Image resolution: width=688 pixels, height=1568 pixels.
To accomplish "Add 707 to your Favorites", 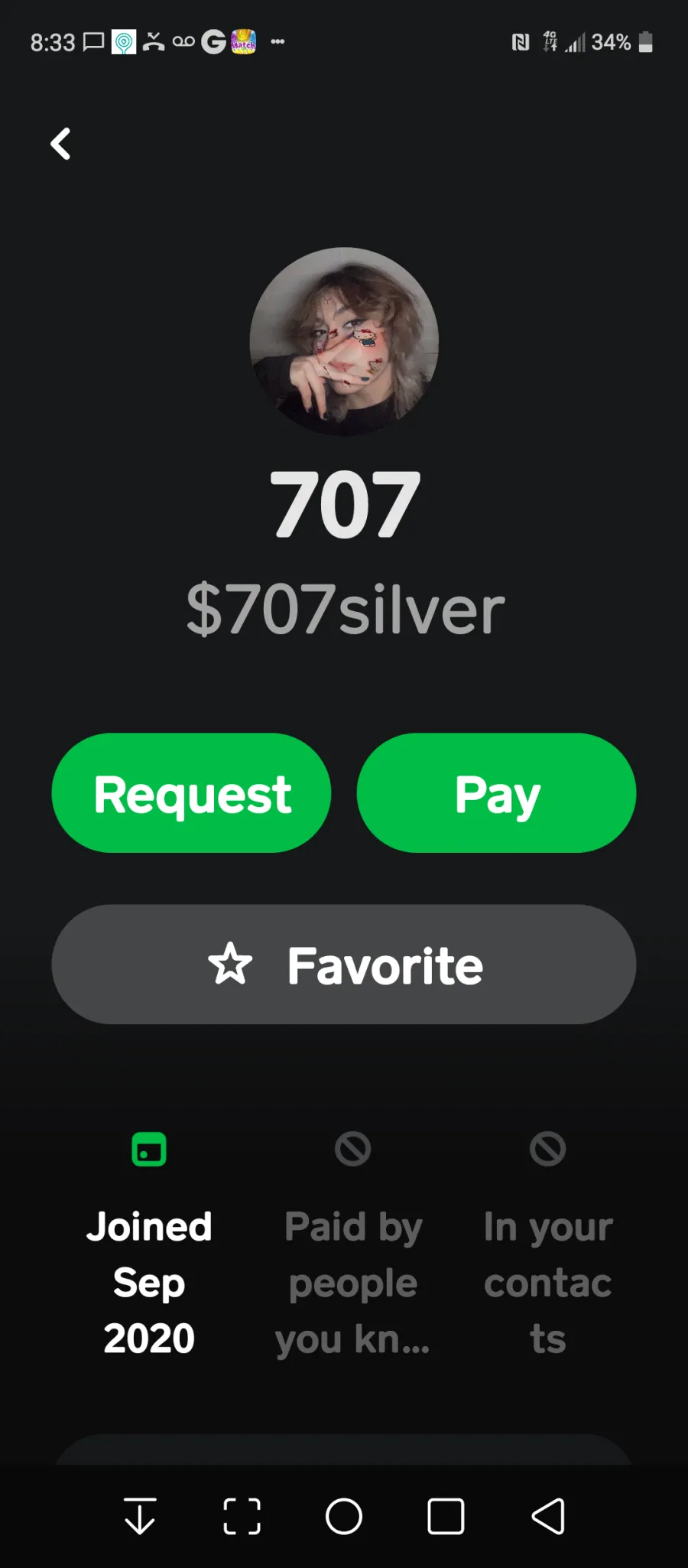I will [x=344, y=965].
